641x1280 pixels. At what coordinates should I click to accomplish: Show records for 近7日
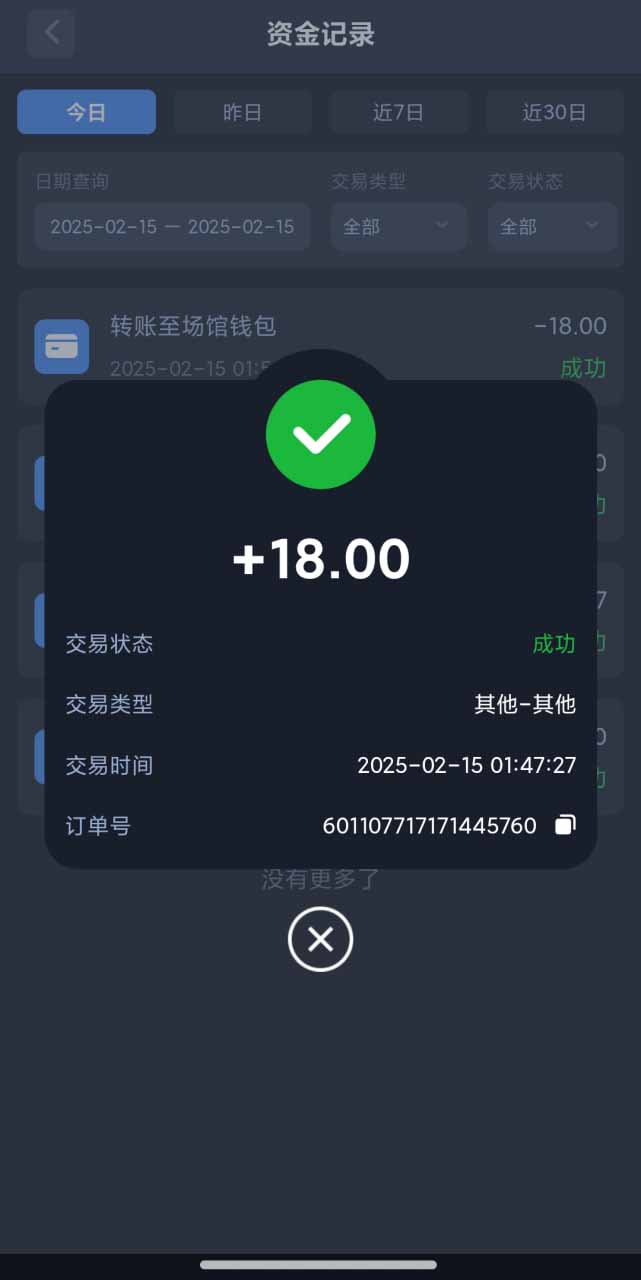click(398, 112)
